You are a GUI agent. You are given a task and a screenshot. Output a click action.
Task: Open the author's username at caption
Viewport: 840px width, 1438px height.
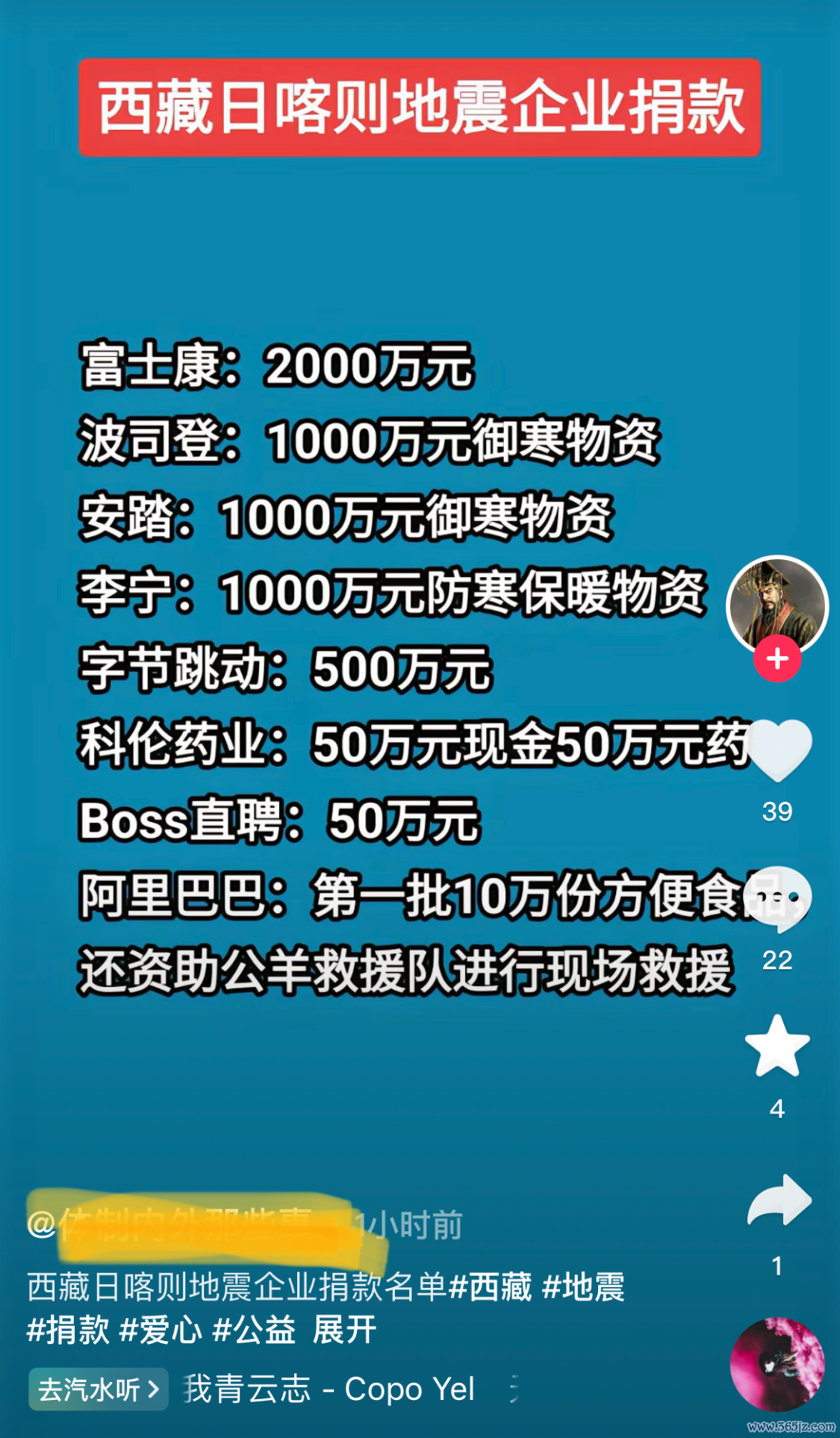pyautogui.click(x=187, y=1224)
